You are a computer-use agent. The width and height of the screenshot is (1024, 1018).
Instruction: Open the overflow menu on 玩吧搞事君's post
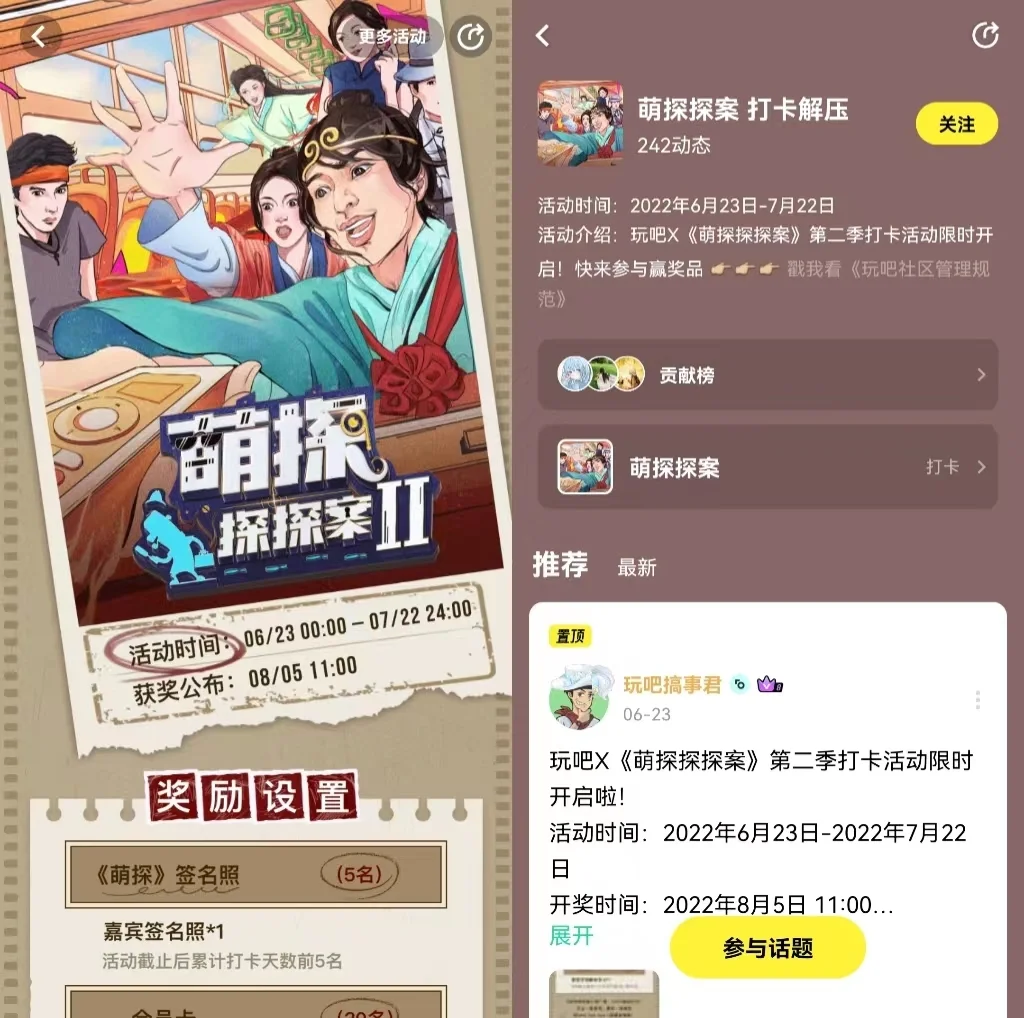click(977, 700)
